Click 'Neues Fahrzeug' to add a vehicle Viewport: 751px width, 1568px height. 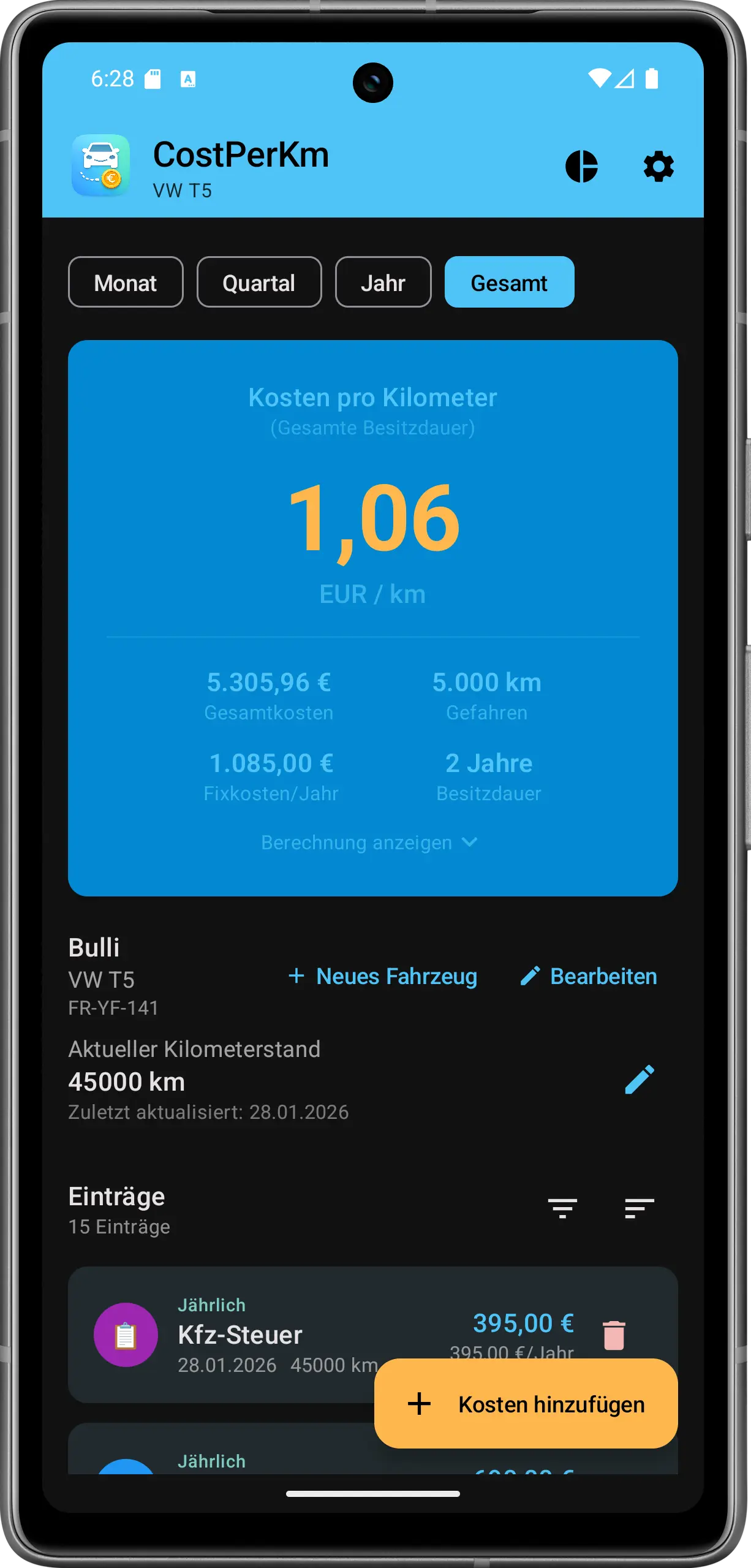point(382,976)
